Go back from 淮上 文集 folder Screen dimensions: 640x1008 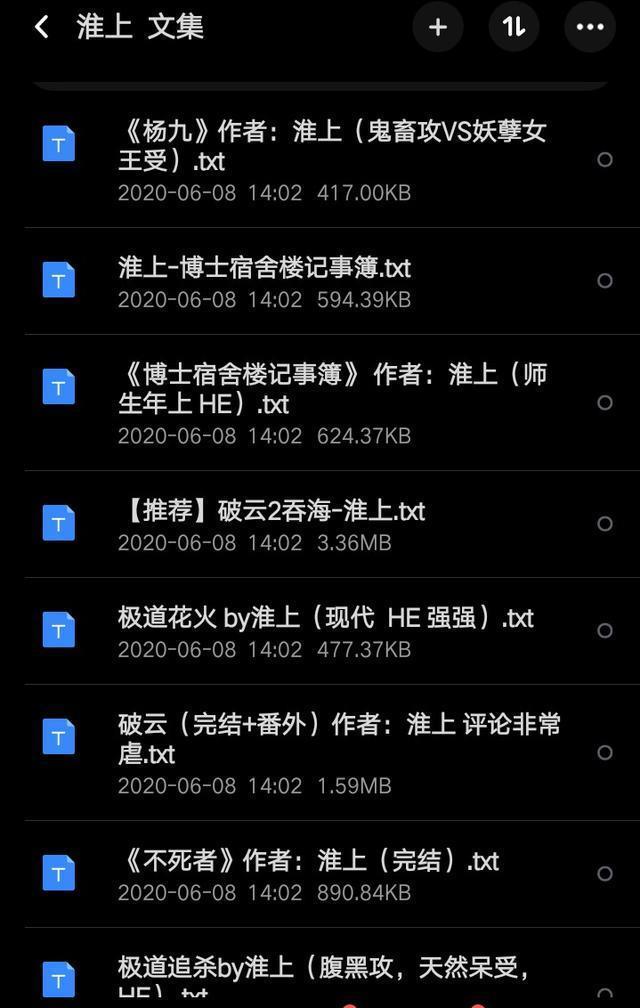[42, 27]
